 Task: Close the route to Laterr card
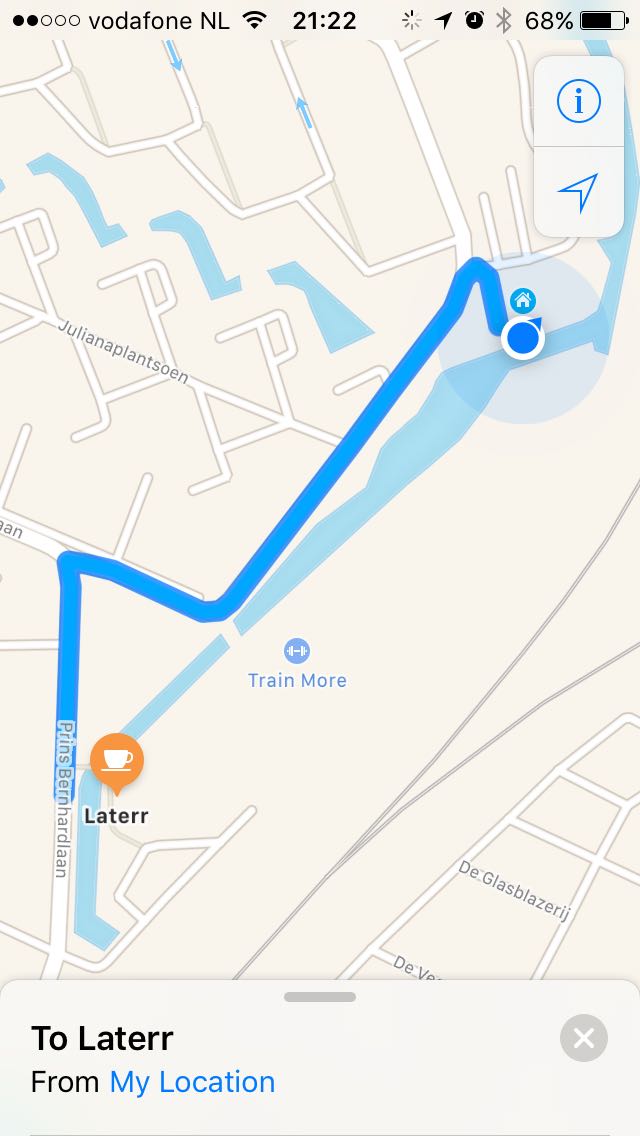pyautogui.click(x=584, y=1038)
